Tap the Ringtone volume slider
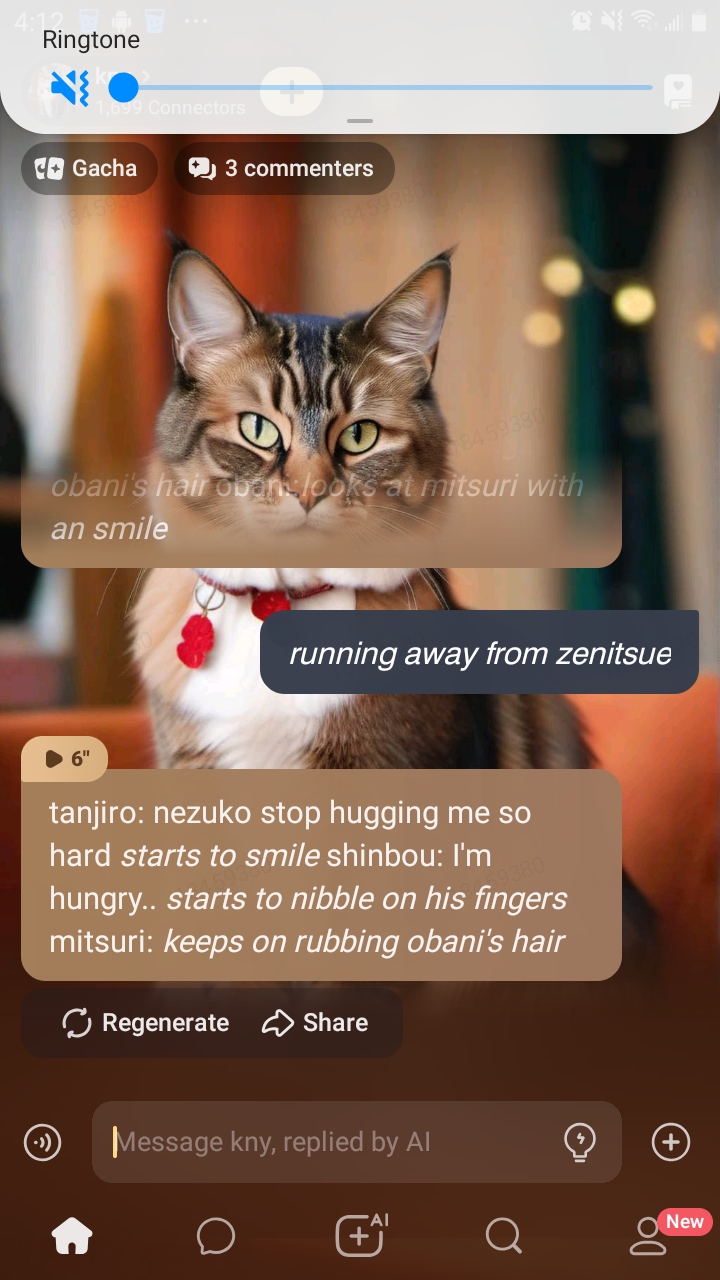This screenshot has width=720, height=1280. 385,88
